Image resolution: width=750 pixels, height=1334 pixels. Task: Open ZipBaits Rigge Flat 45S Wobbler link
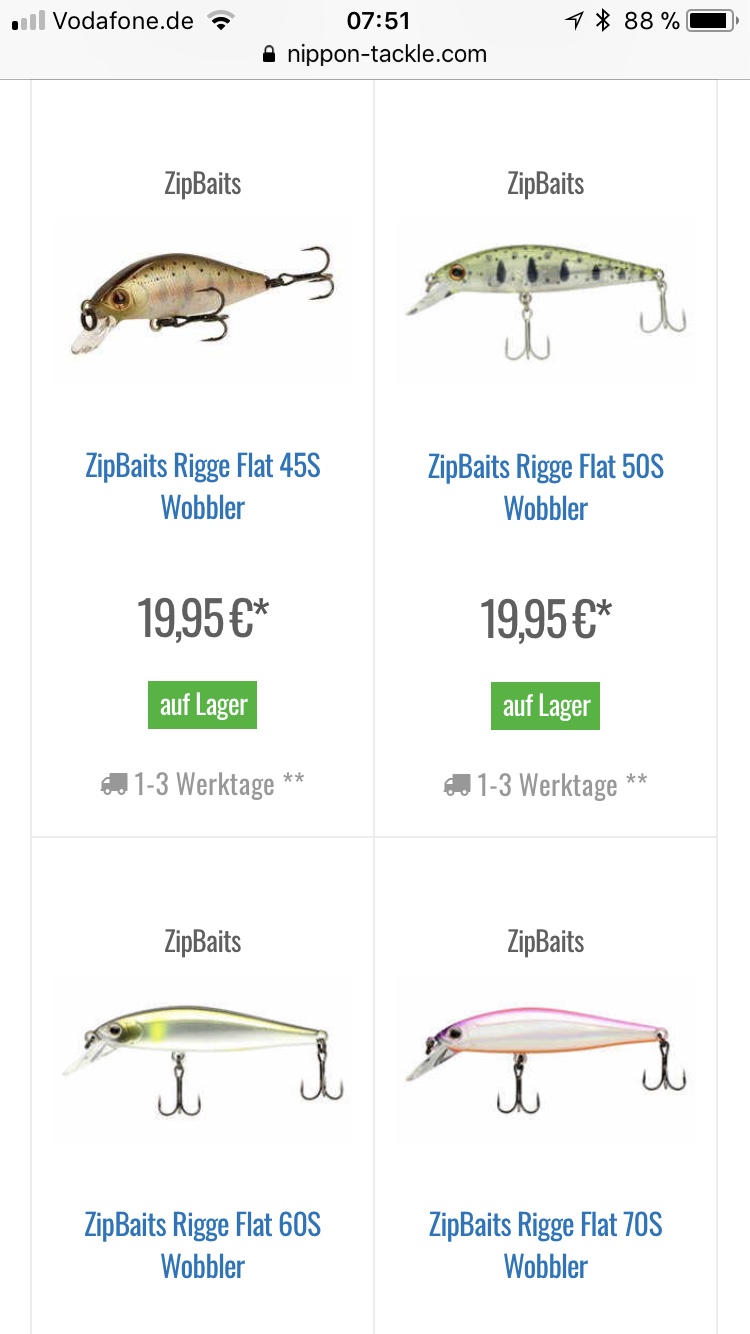tap(203, 486)
